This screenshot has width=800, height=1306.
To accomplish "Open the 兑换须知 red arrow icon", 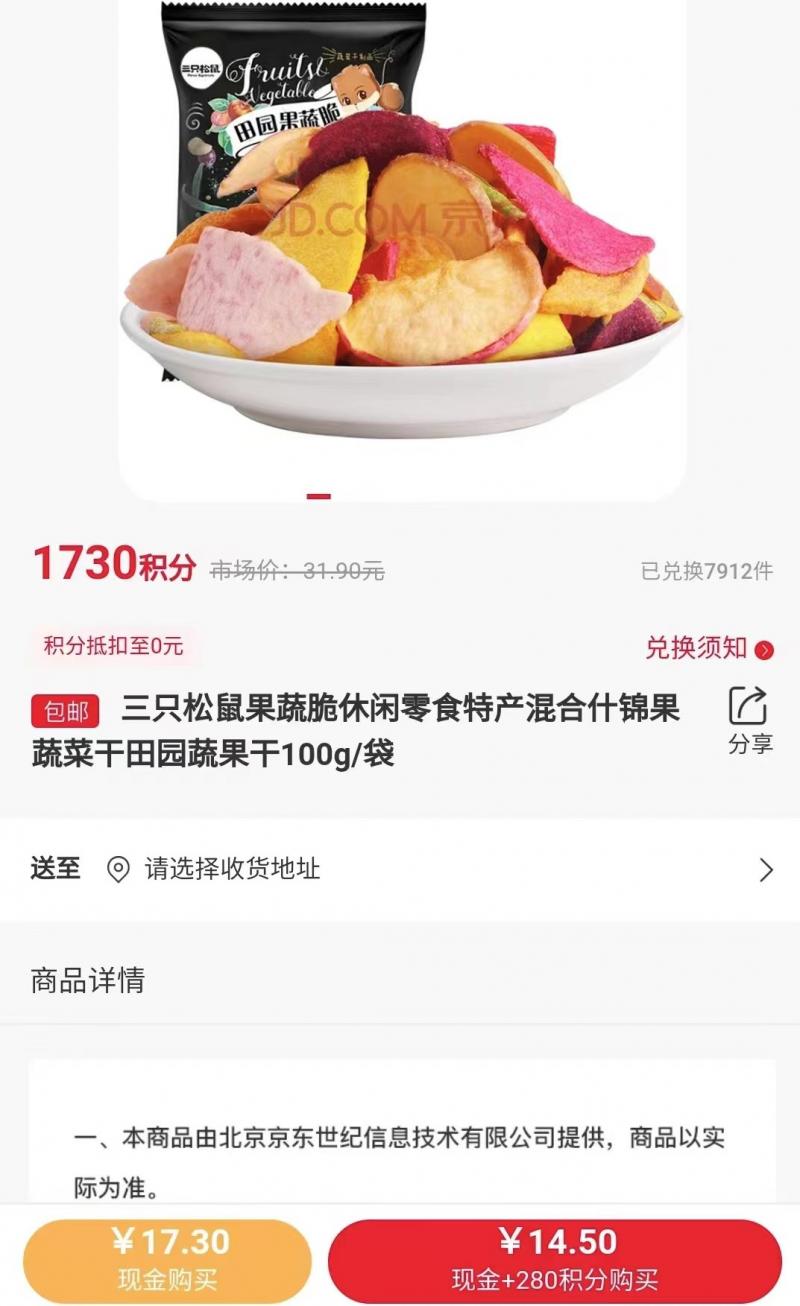I will [x=765, y=648].
